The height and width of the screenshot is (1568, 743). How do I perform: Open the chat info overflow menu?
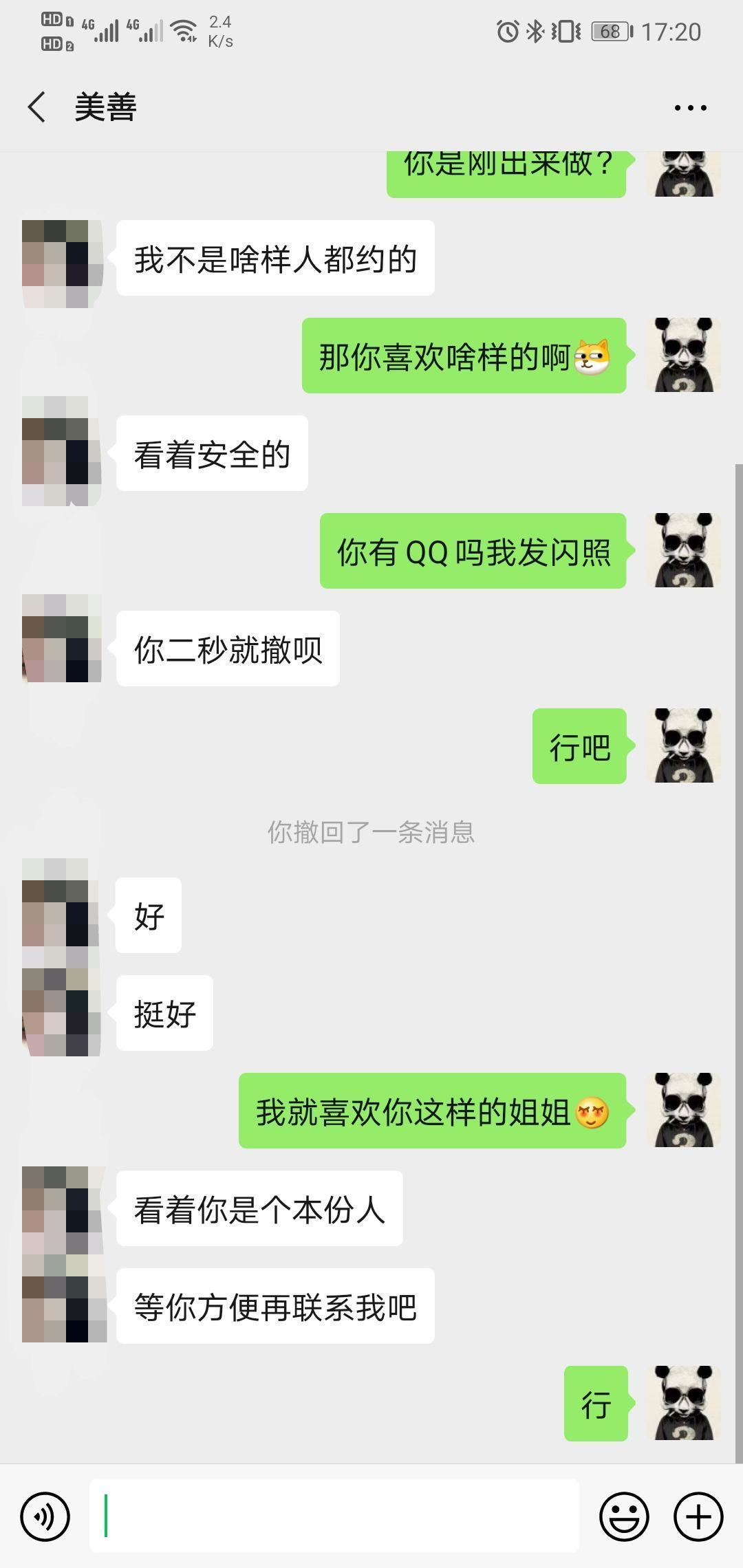[x=690, y=107]
